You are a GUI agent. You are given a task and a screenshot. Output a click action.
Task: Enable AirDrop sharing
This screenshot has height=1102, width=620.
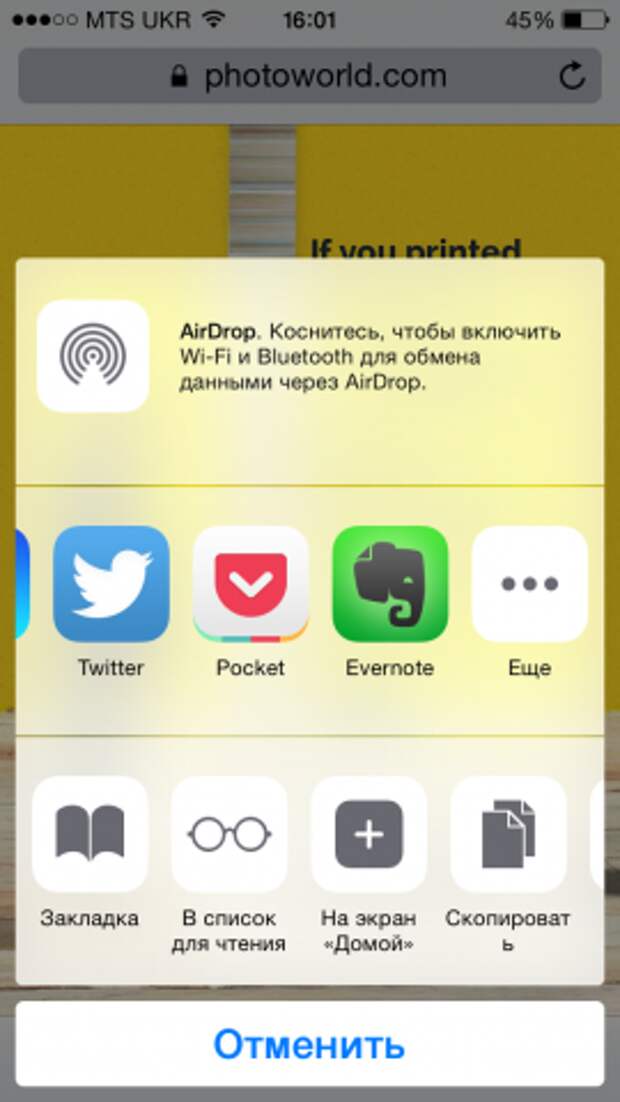click(93, 356)
